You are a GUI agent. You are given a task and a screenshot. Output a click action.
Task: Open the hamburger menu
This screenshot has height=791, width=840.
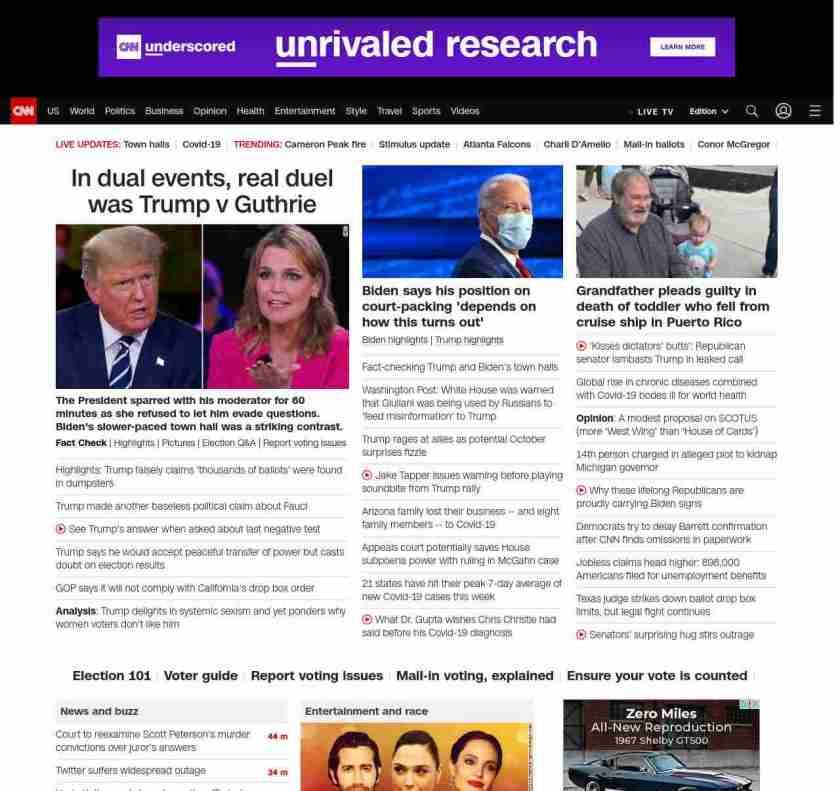(815, 111)
